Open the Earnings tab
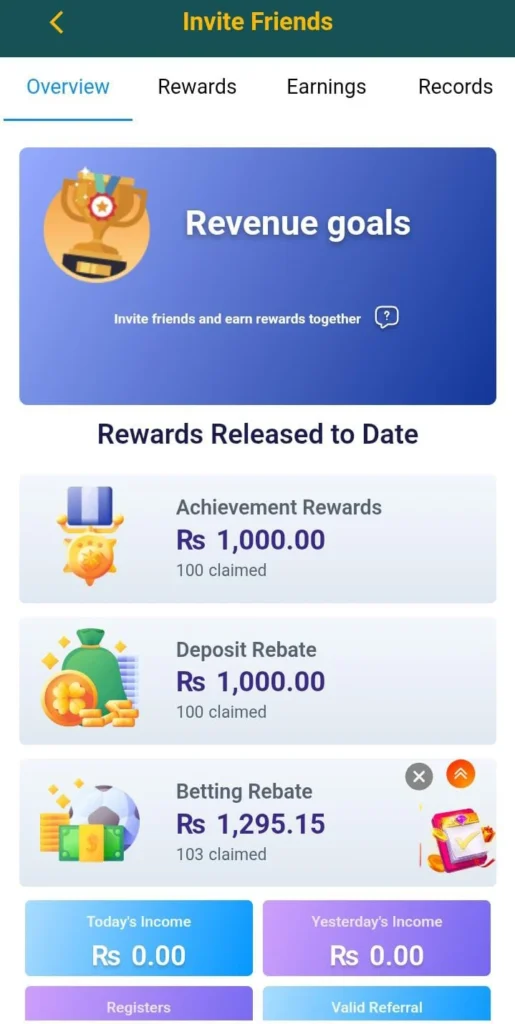The image size is (515, 1024). pos(326,87)
